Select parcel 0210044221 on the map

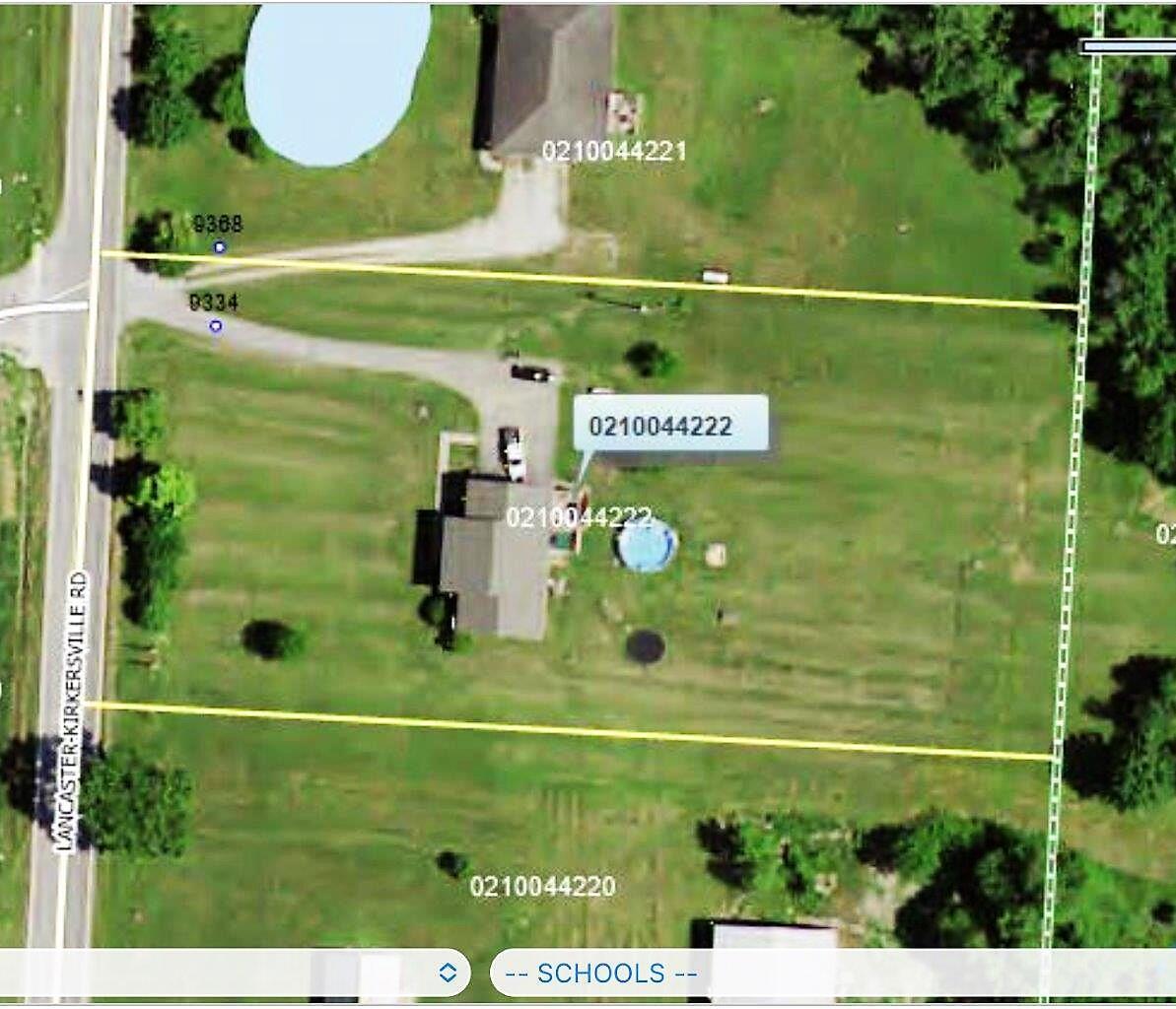(613, 151)
